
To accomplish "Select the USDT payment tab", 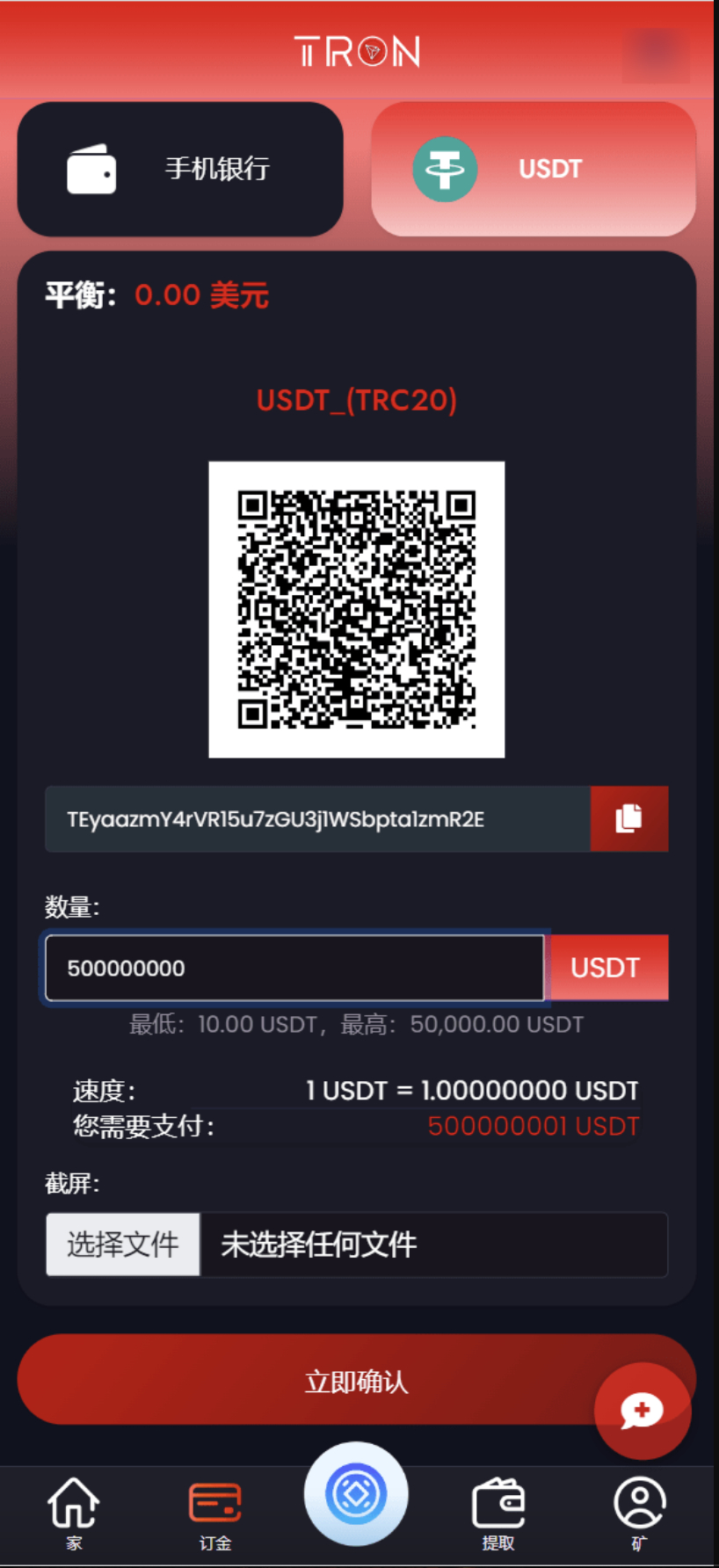I will (534, 169).
